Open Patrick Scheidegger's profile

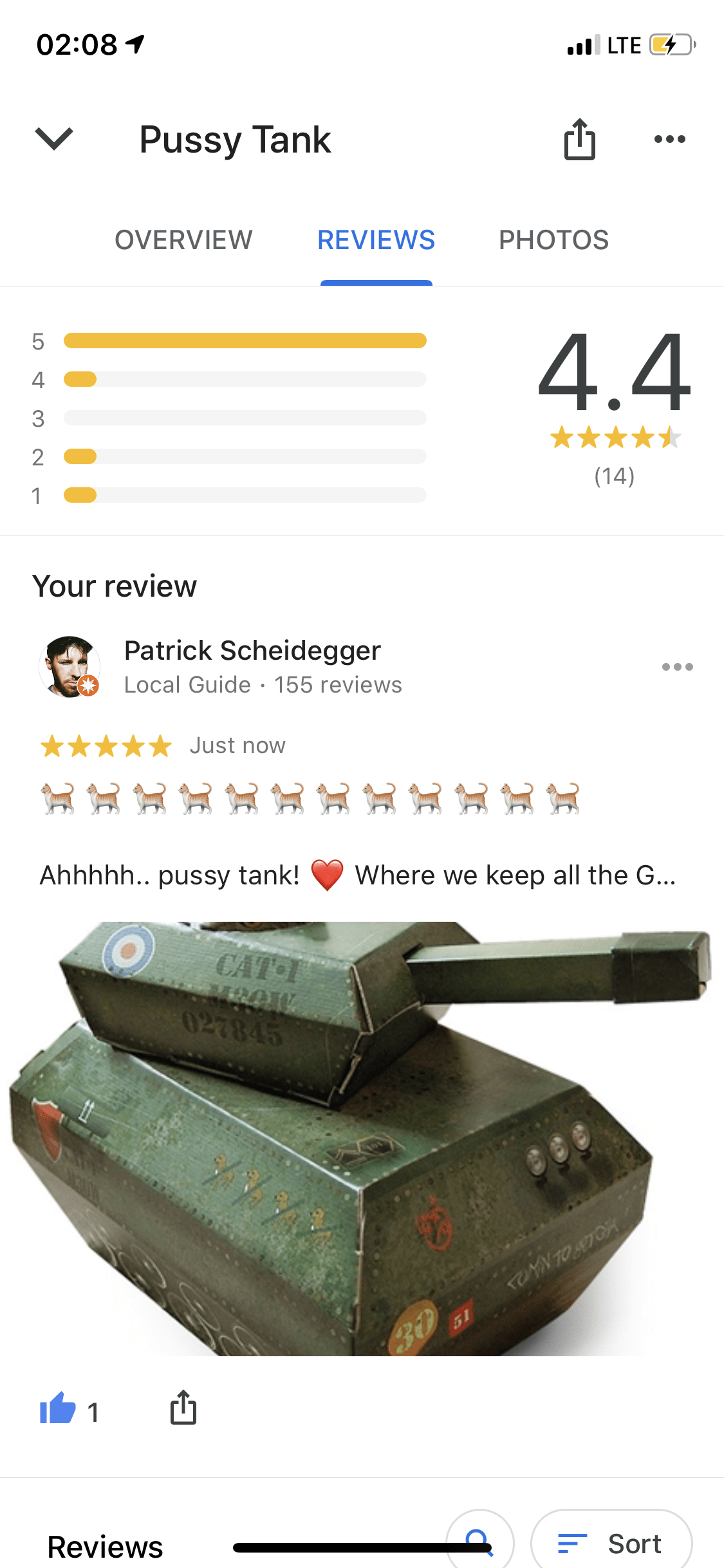[252, 651]
